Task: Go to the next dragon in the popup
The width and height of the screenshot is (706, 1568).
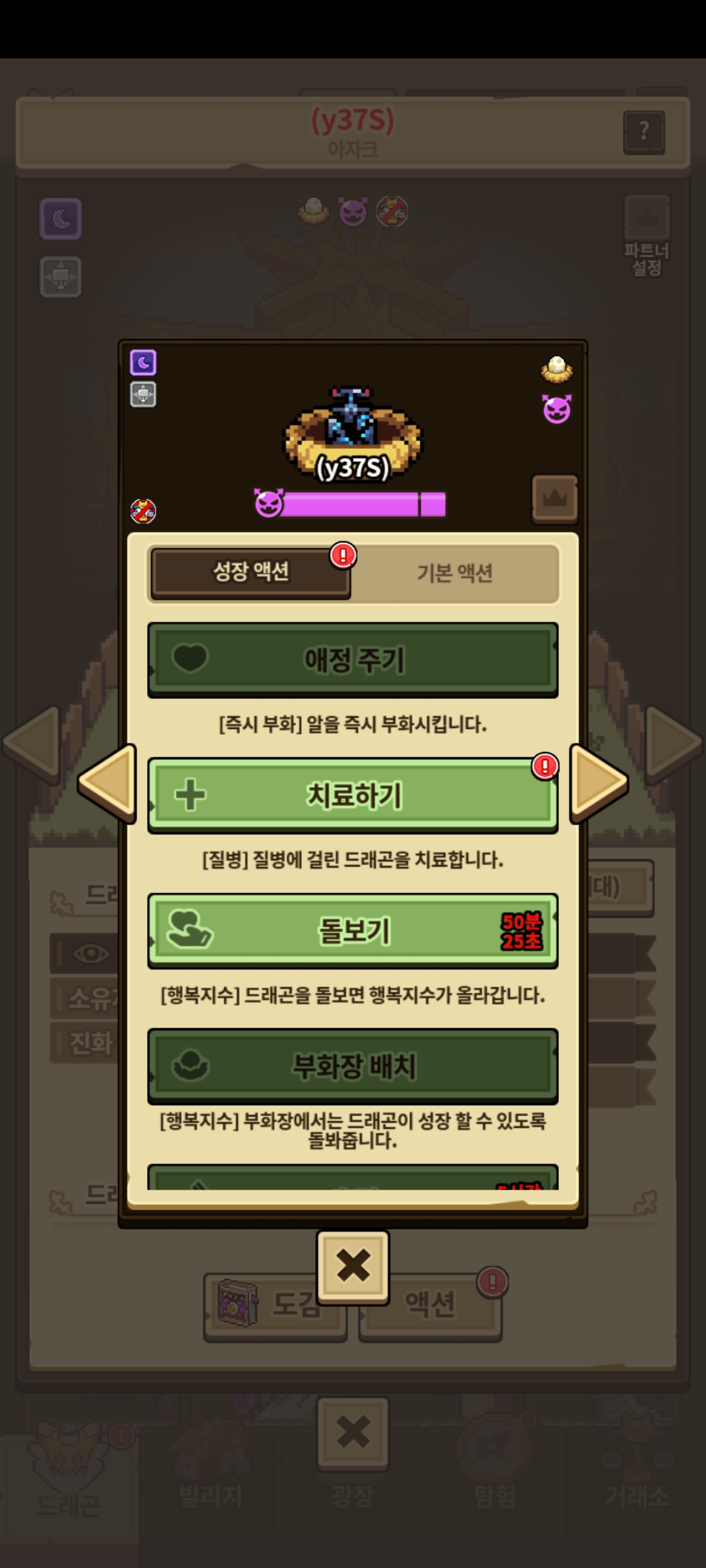Action: point(599,782)
